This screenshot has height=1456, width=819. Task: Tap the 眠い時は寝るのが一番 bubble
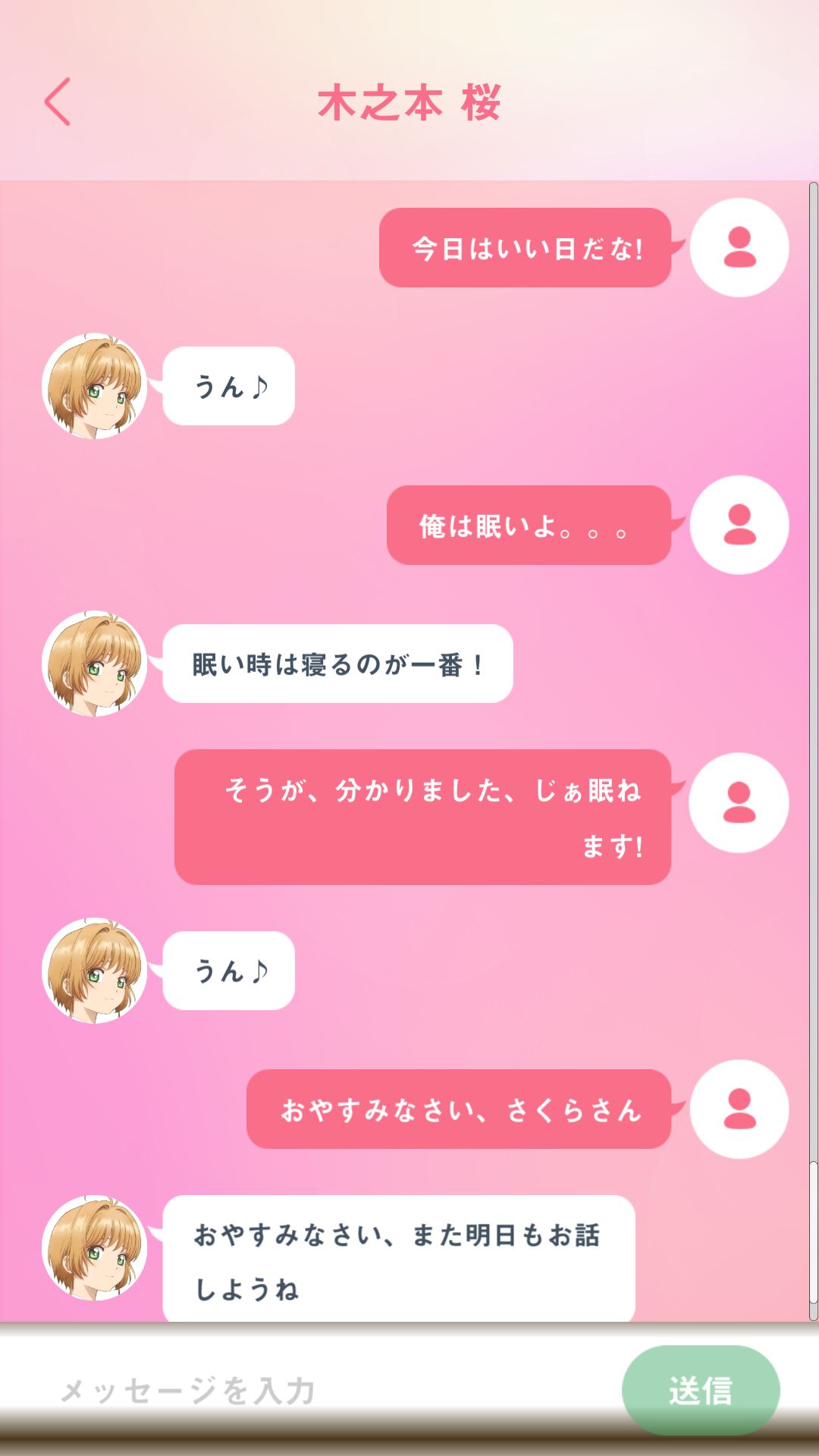pos(336,664)
